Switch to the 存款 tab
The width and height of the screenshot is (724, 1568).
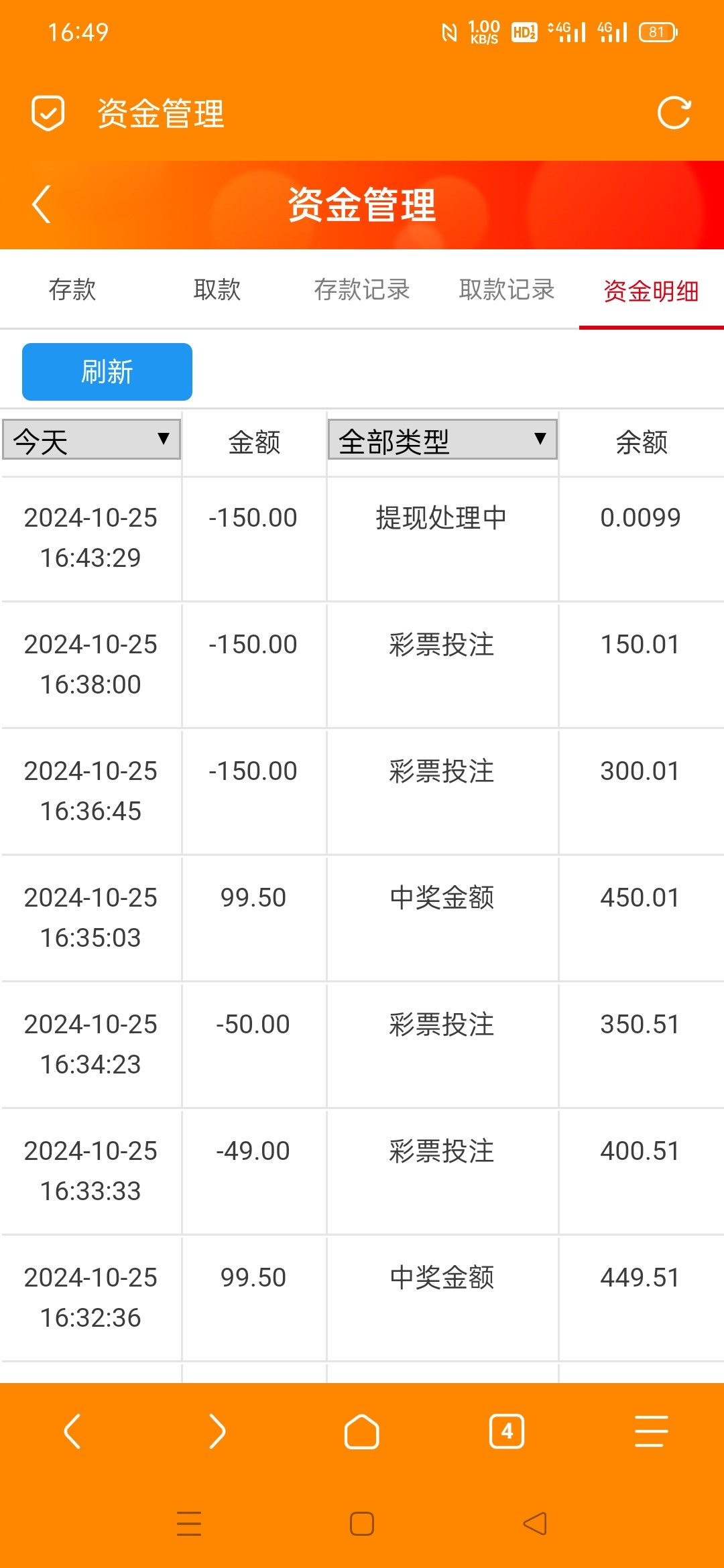(x=72, y=289)
